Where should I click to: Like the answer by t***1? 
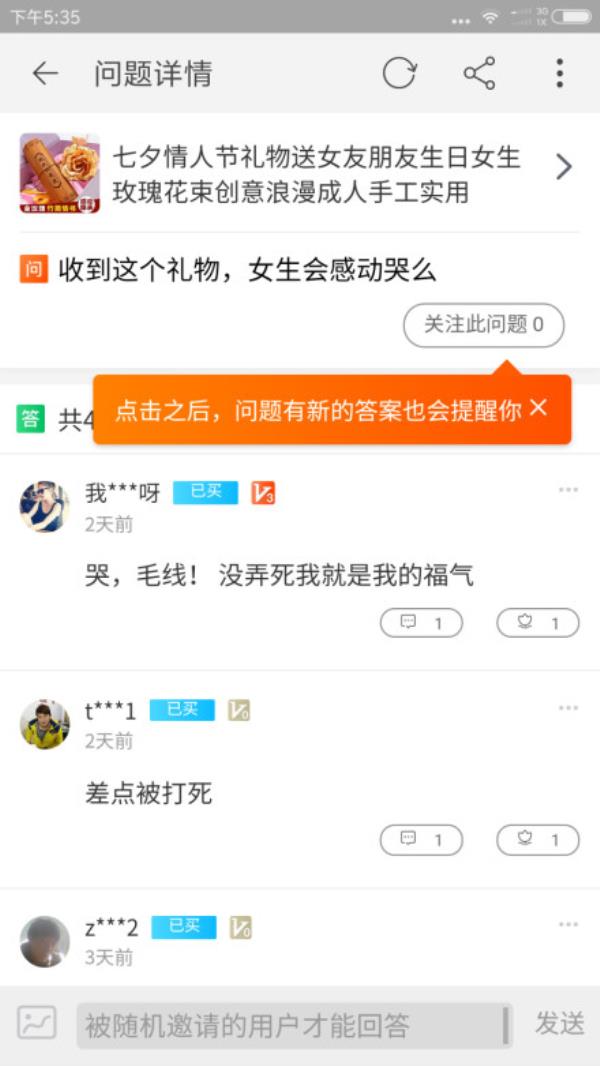538,840
